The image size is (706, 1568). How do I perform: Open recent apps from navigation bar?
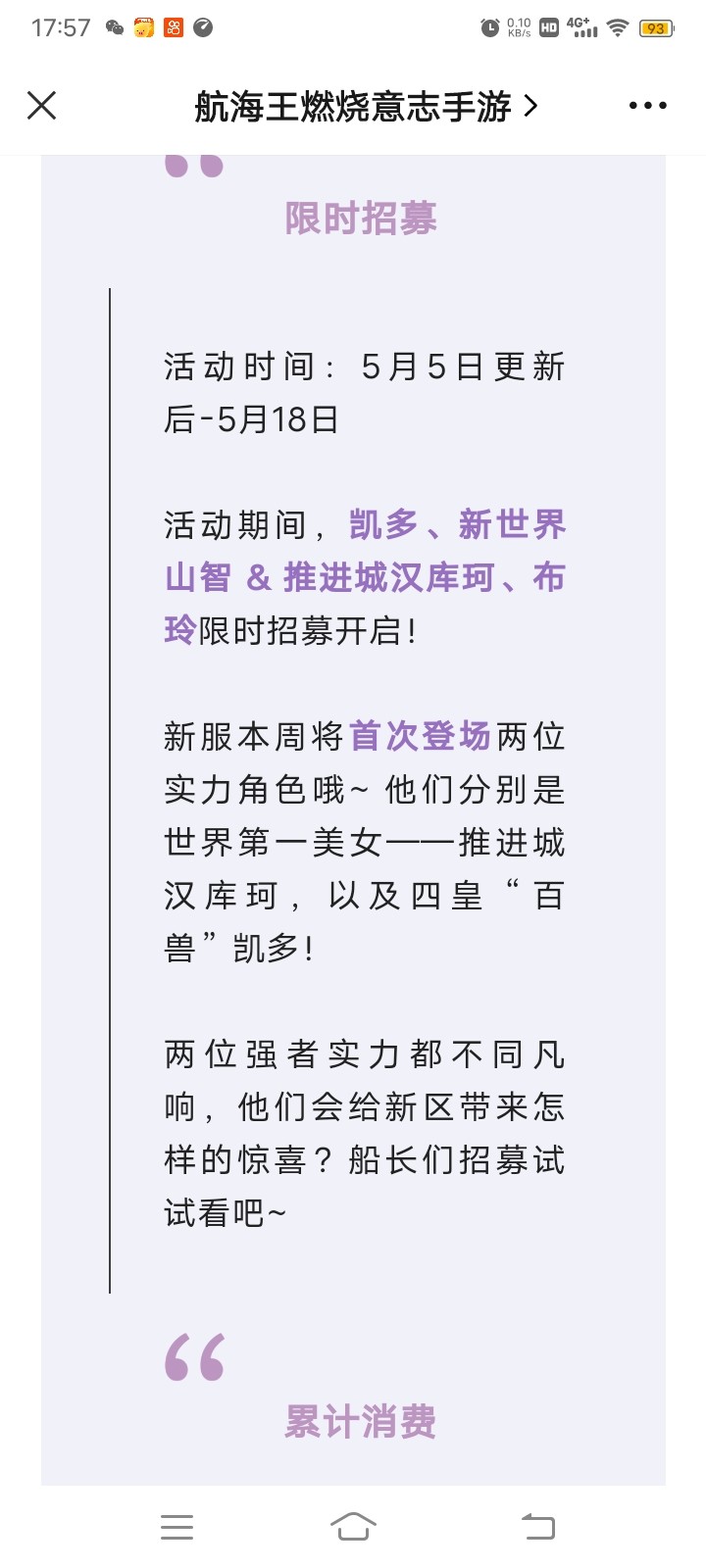coord(176,1526)
